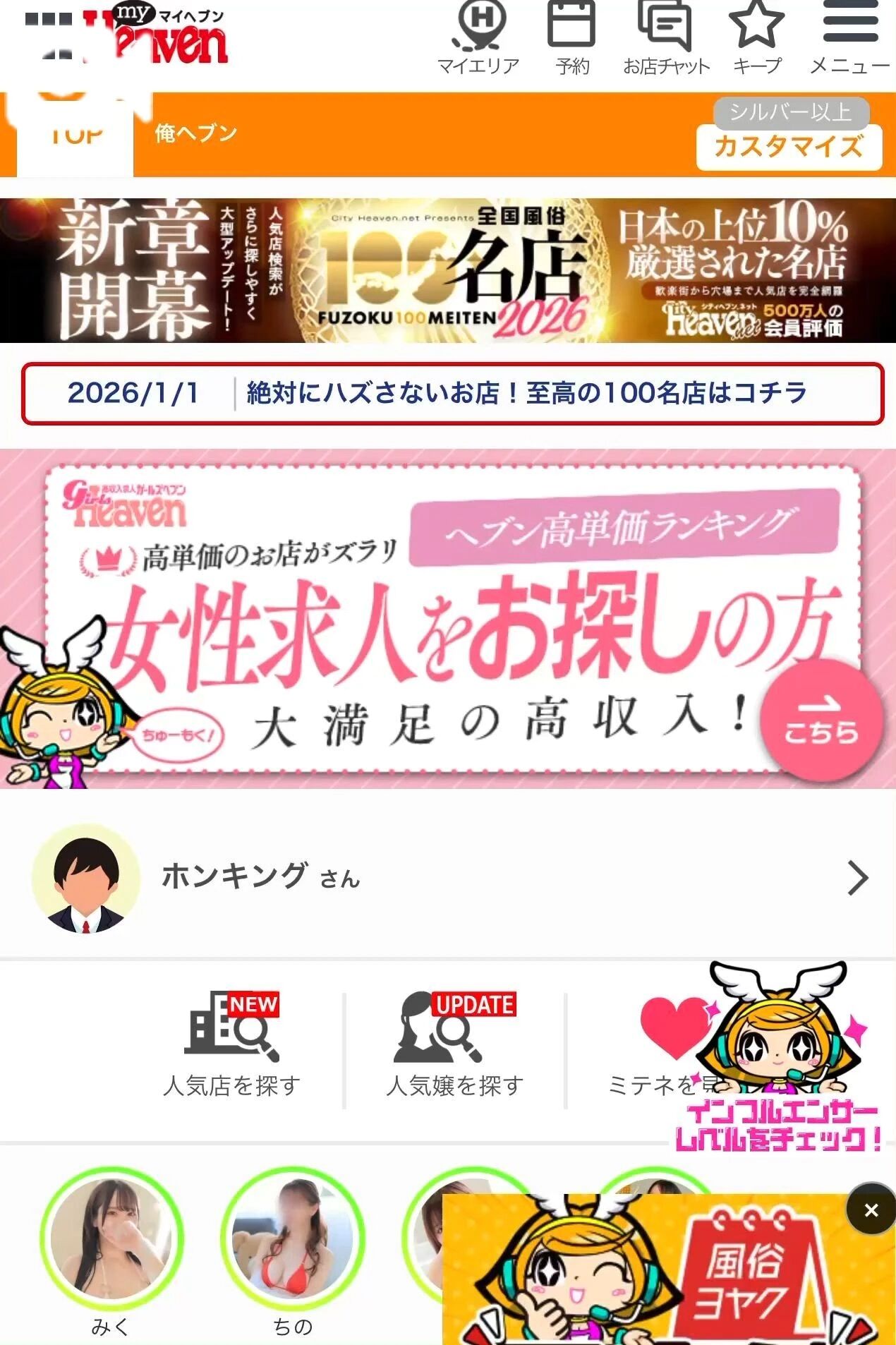Open the 2026/1/1 news about 100名店
Viewport: 896px width, 1345px height.
coord(452,394)
